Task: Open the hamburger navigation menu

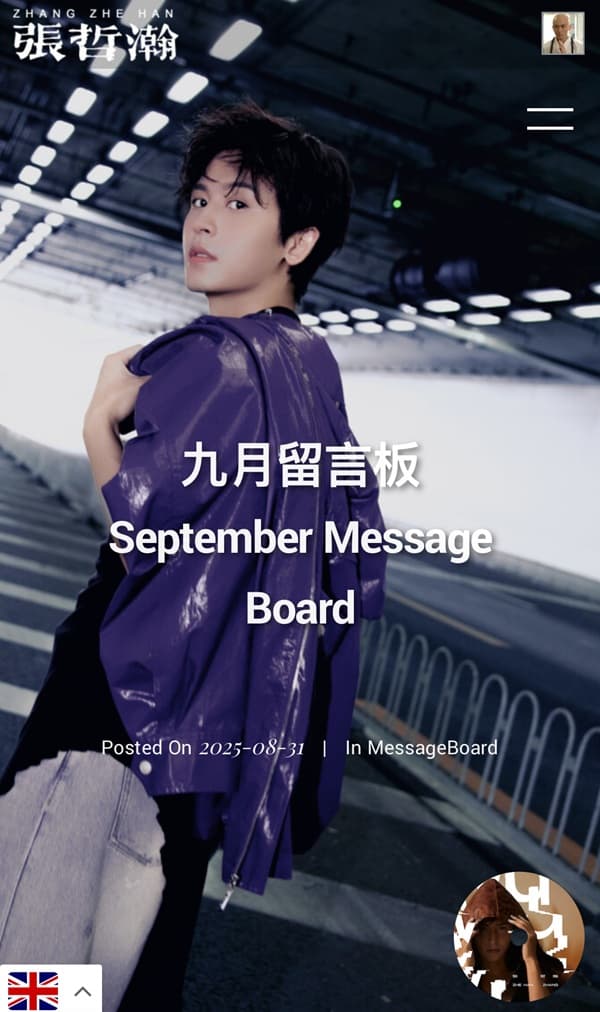Action: coord(550,118)
